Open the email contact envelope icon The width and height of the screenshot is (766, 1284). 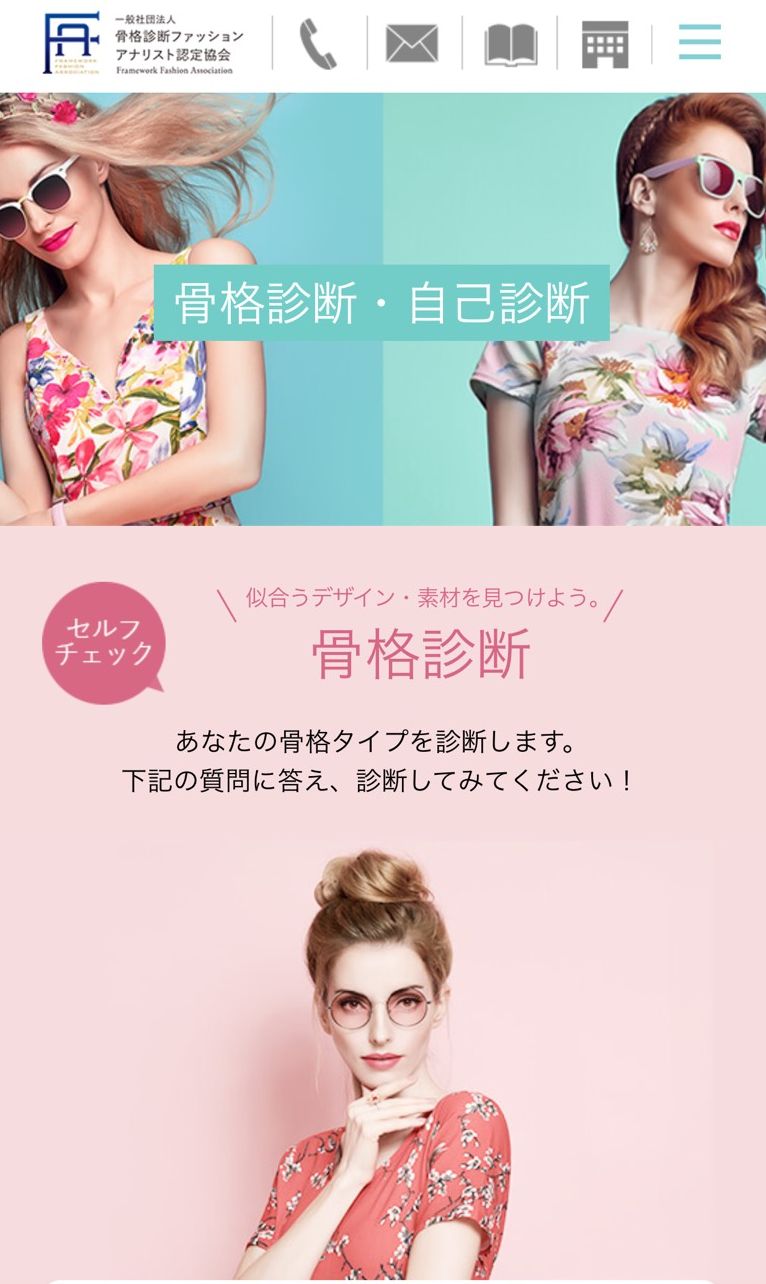point(412,44)
